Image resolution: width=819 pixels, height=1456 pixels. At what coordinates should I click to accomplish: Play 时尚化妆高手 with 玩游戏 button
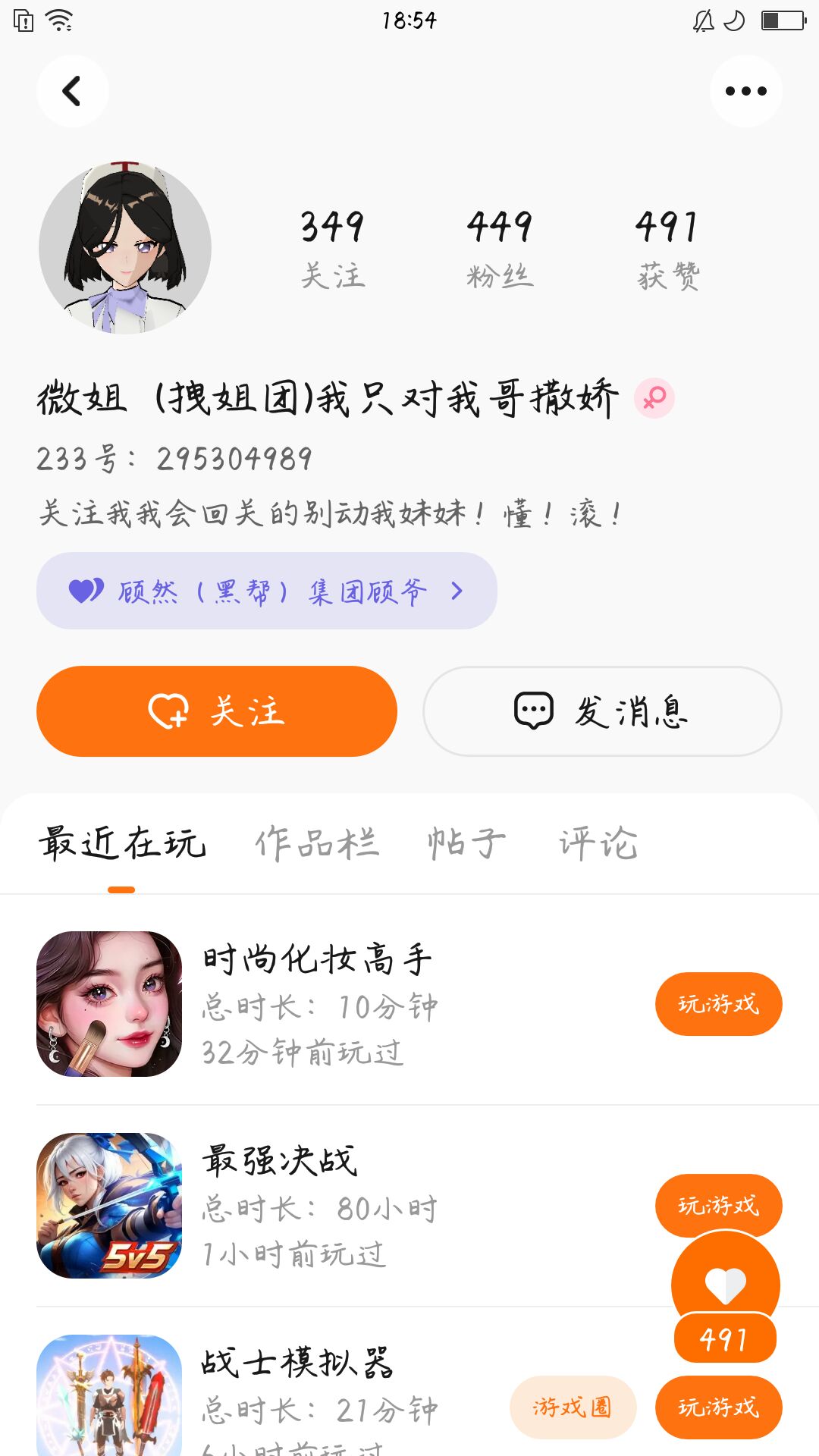[718, 1004]
